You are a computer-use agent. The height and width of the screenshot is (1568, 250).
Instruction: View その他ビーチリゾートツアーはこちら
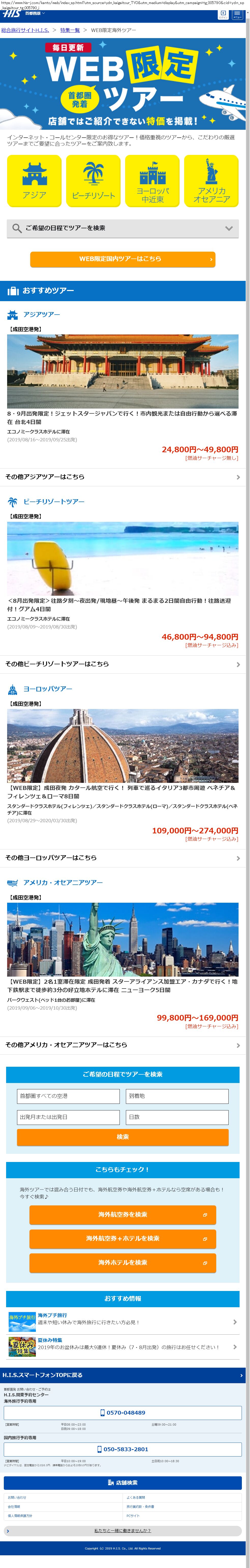coord(123,664)
